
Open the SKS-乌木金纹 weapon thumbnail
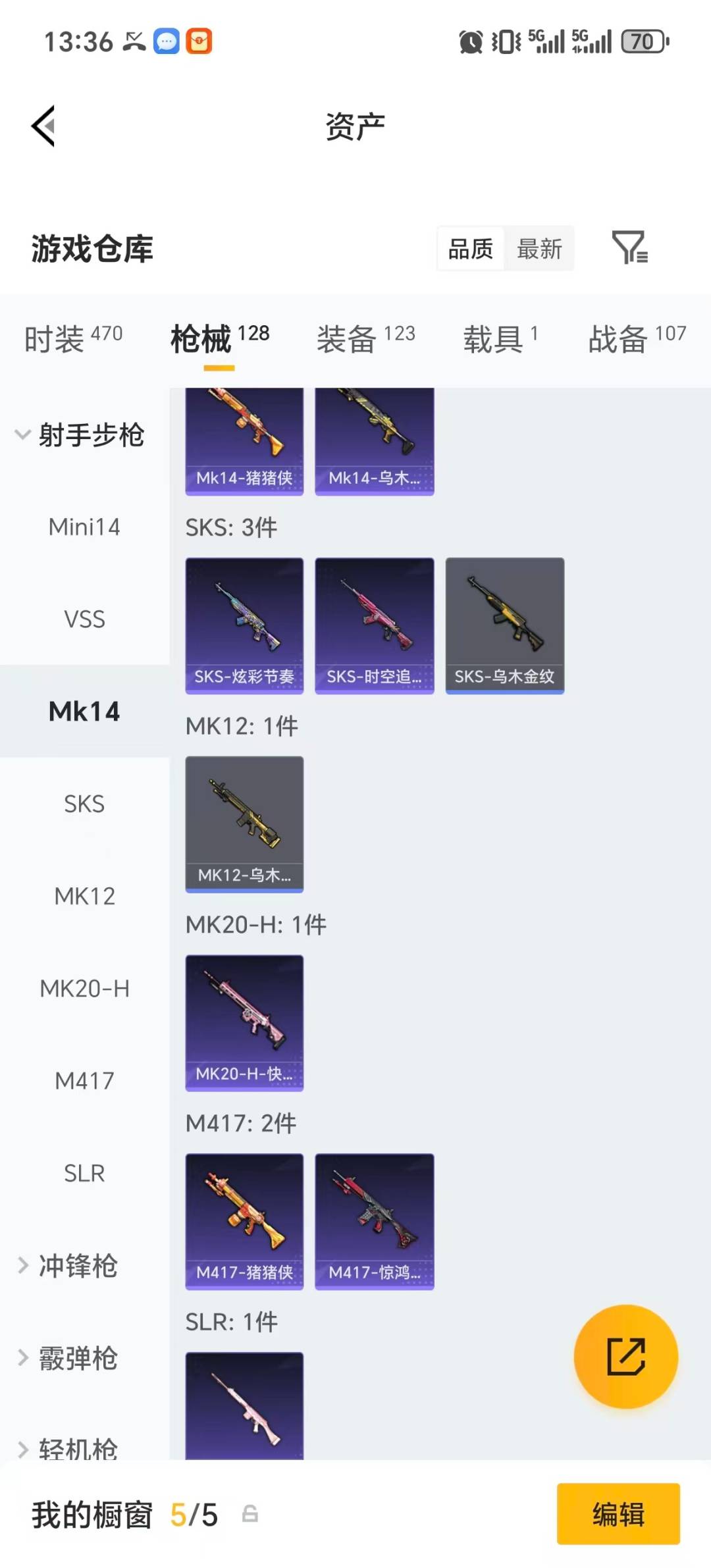coord(505,625)
